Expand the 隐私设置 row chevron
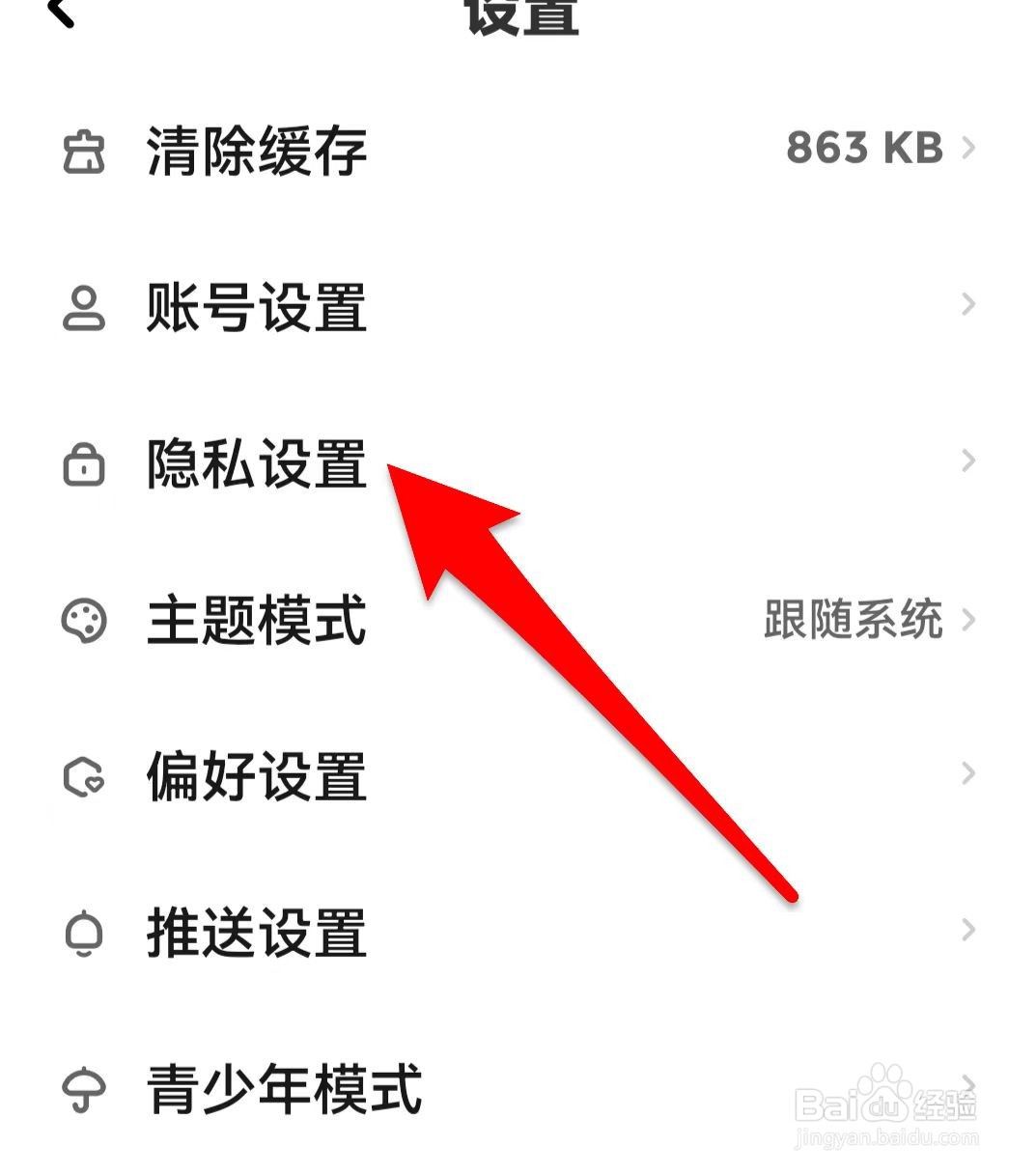The height and width of the screenshot is (1174, 1036). click(x=968, y=461)
